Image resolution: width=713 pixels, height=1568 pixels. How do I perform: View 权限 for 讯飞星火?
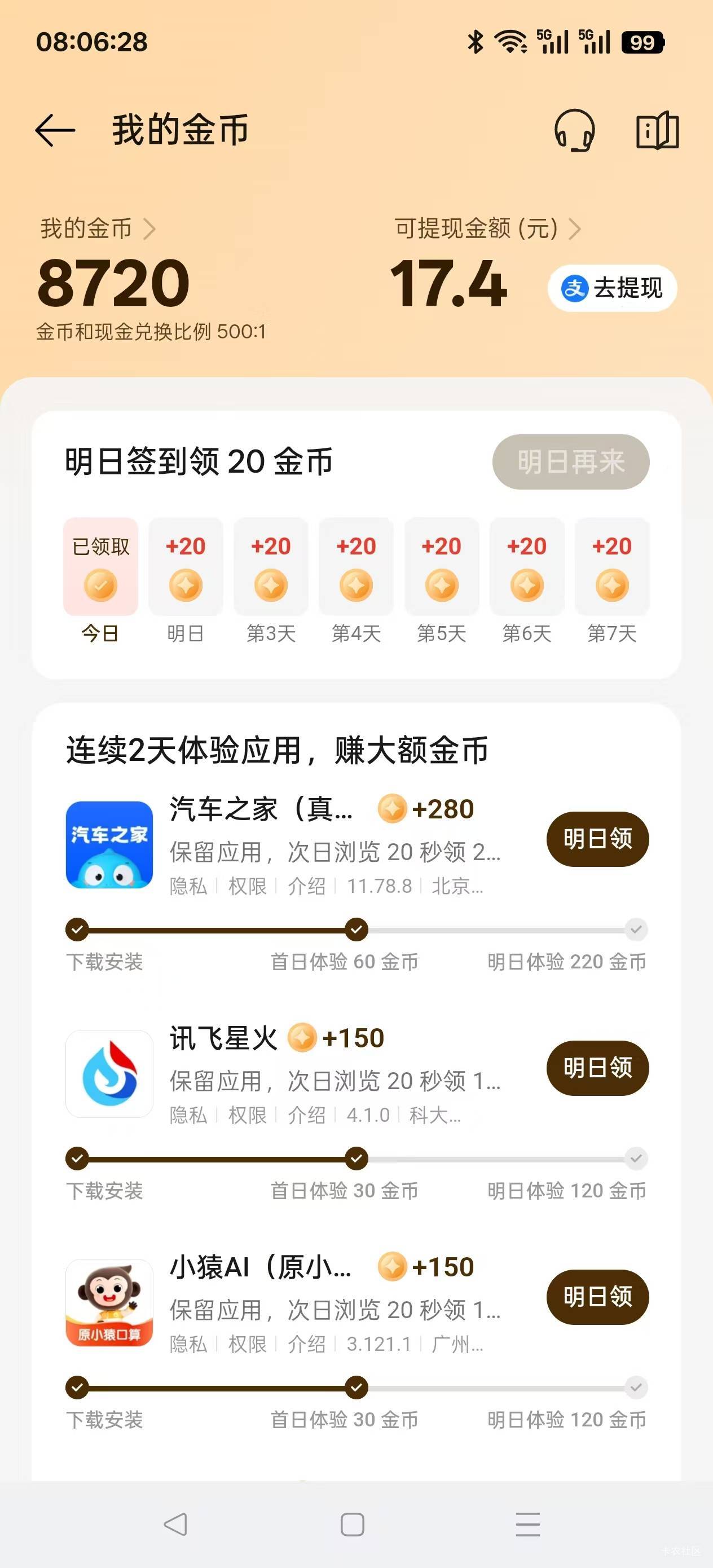[x=247, y=1115]
